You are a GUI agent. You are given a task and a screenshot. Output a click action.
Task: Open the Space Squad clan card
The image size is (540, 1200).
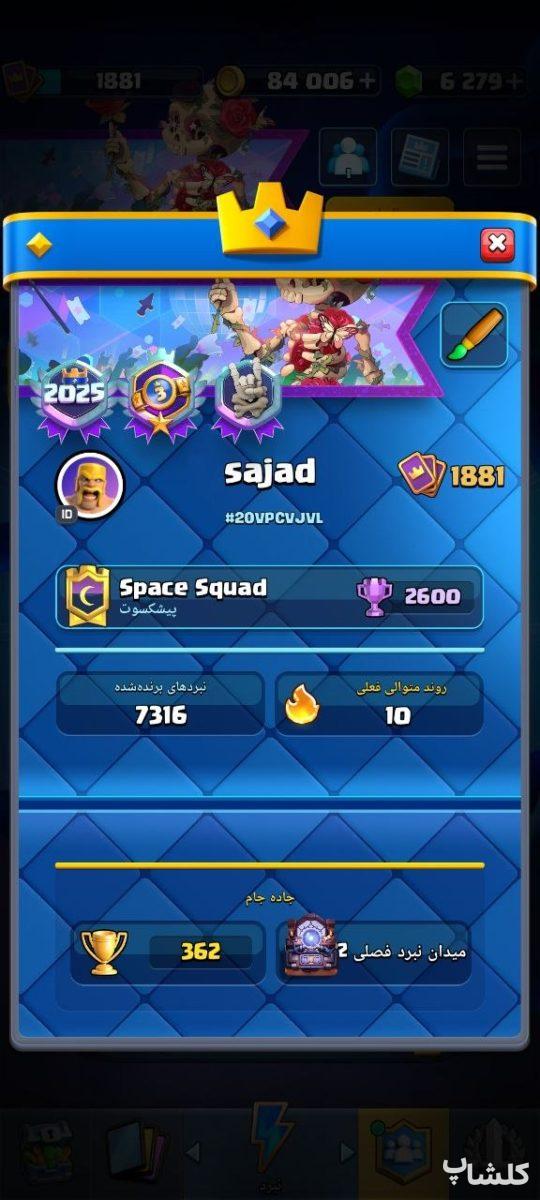269,597
